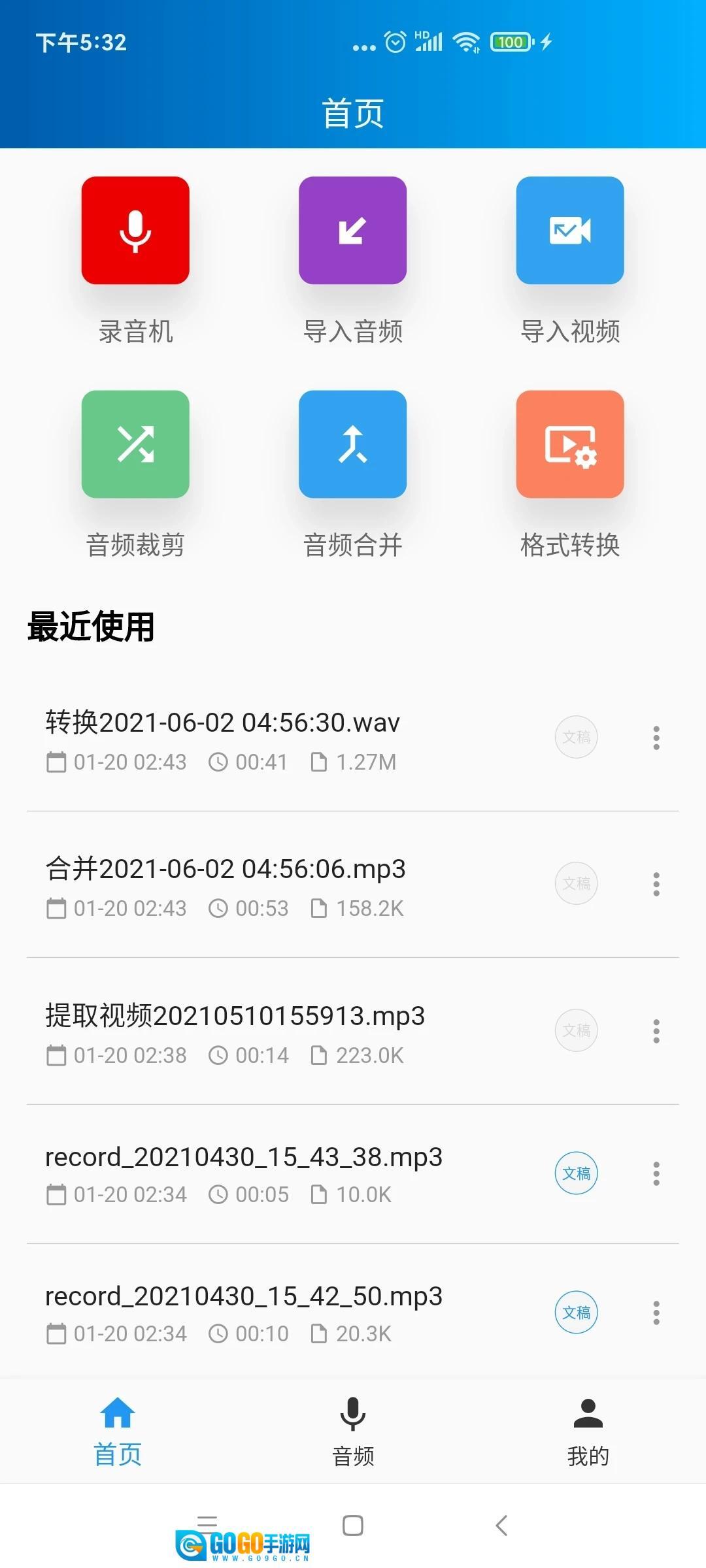This screenshot has width=706, height=1568.
Task: Open more options for the 转换 wav file
Action: 656,738
